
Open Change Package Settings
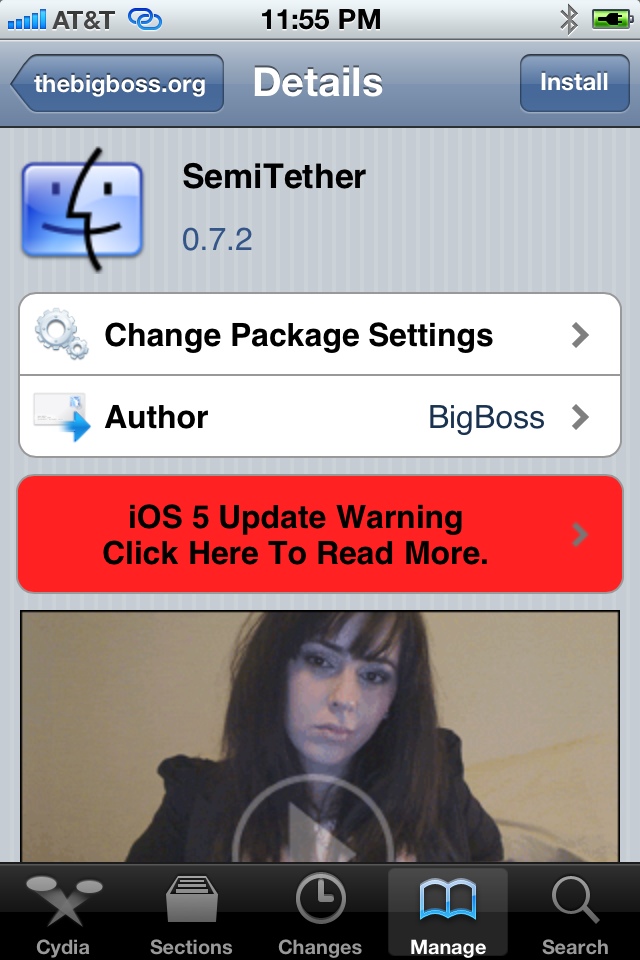pos(320,335)
